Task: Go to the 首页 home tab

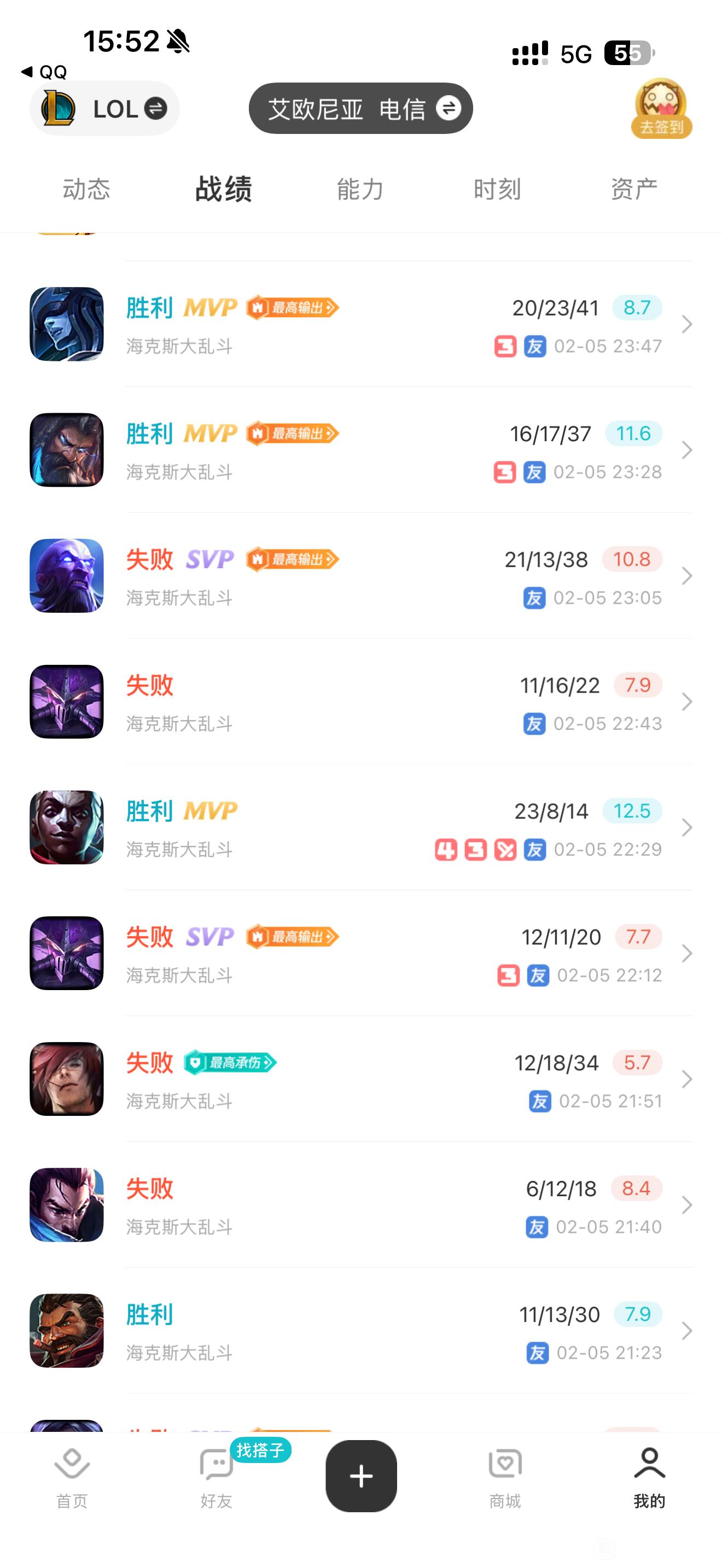Action: 72,1477
